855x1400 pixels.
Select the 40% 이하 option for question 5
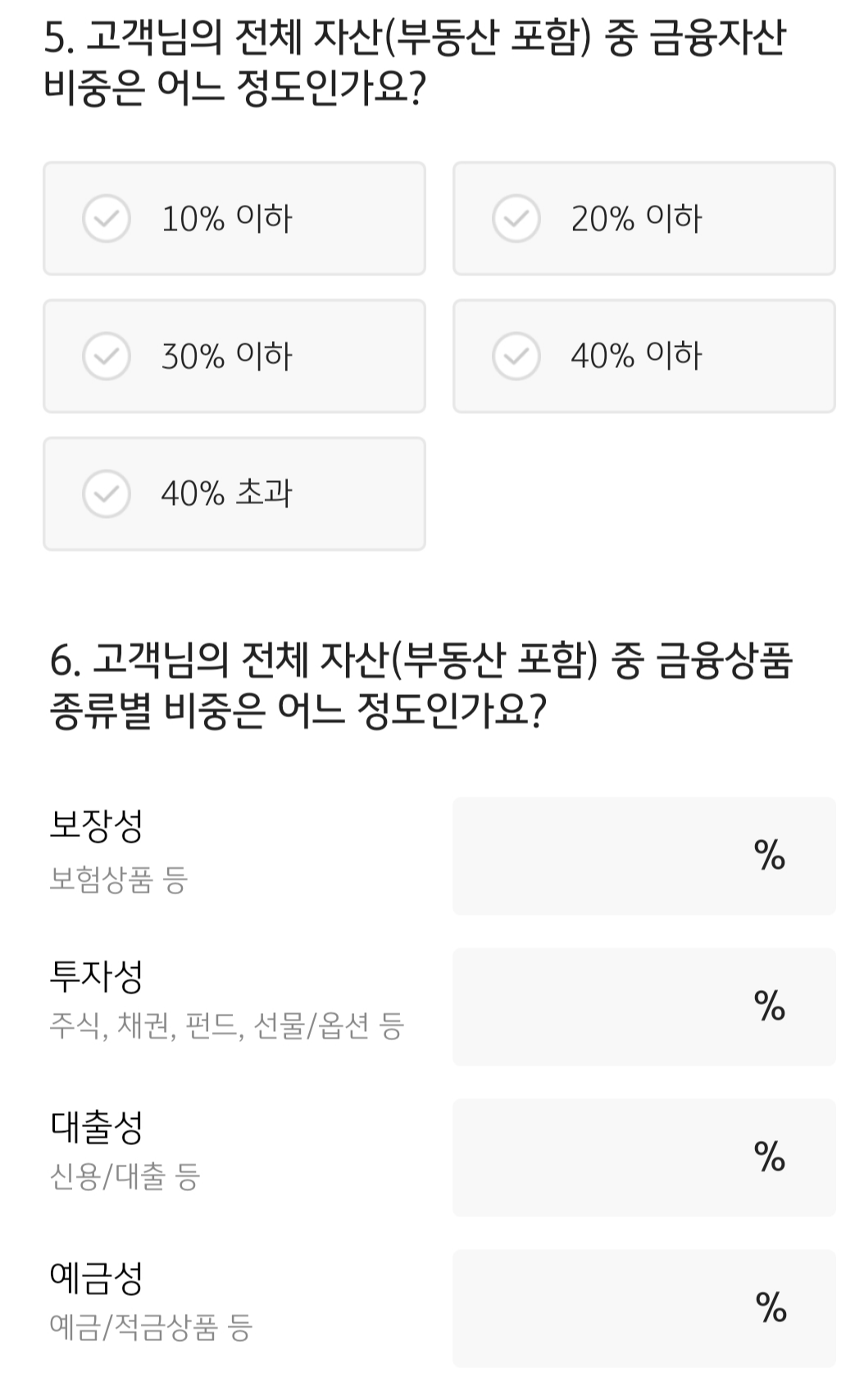click(x=644, y=355)
